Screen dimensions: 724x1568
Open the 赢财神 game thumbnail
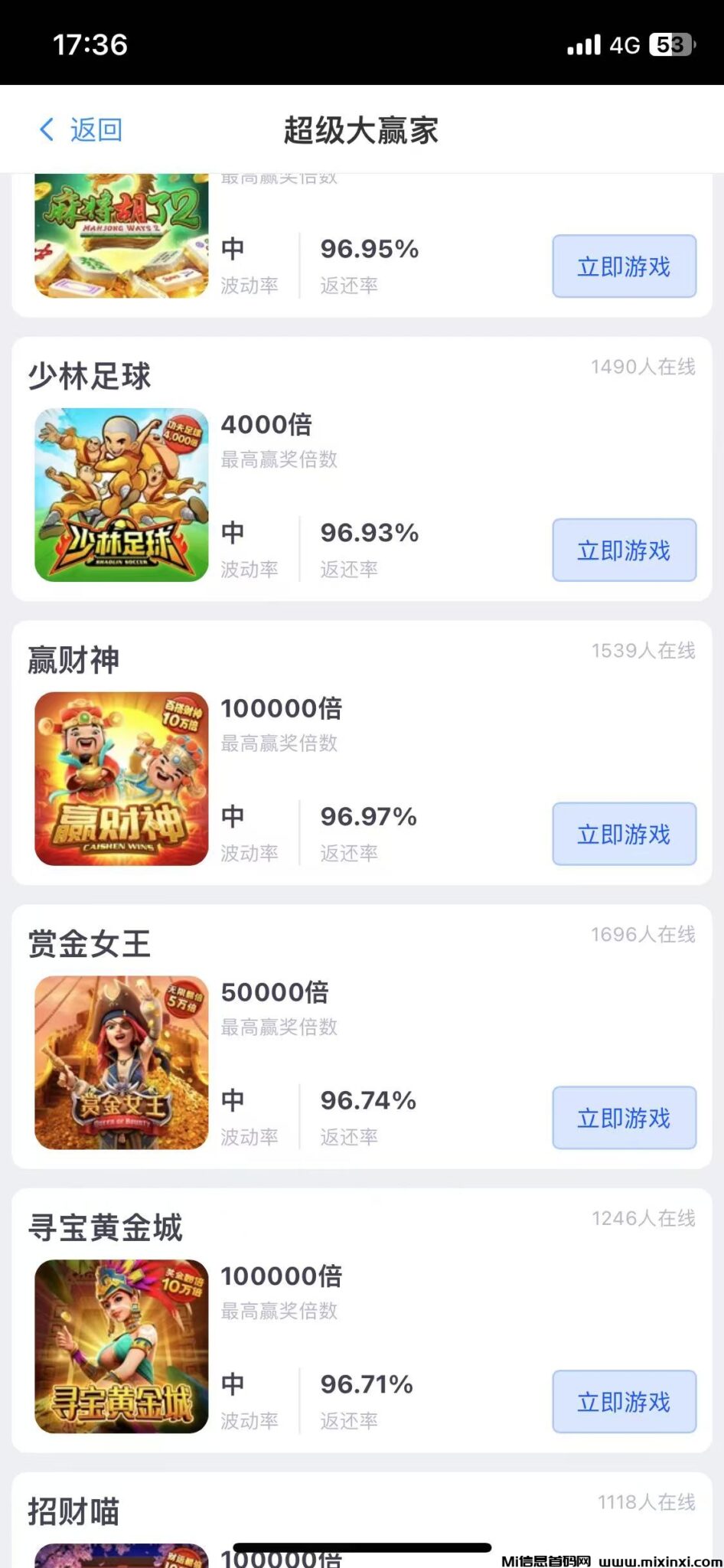120,777
